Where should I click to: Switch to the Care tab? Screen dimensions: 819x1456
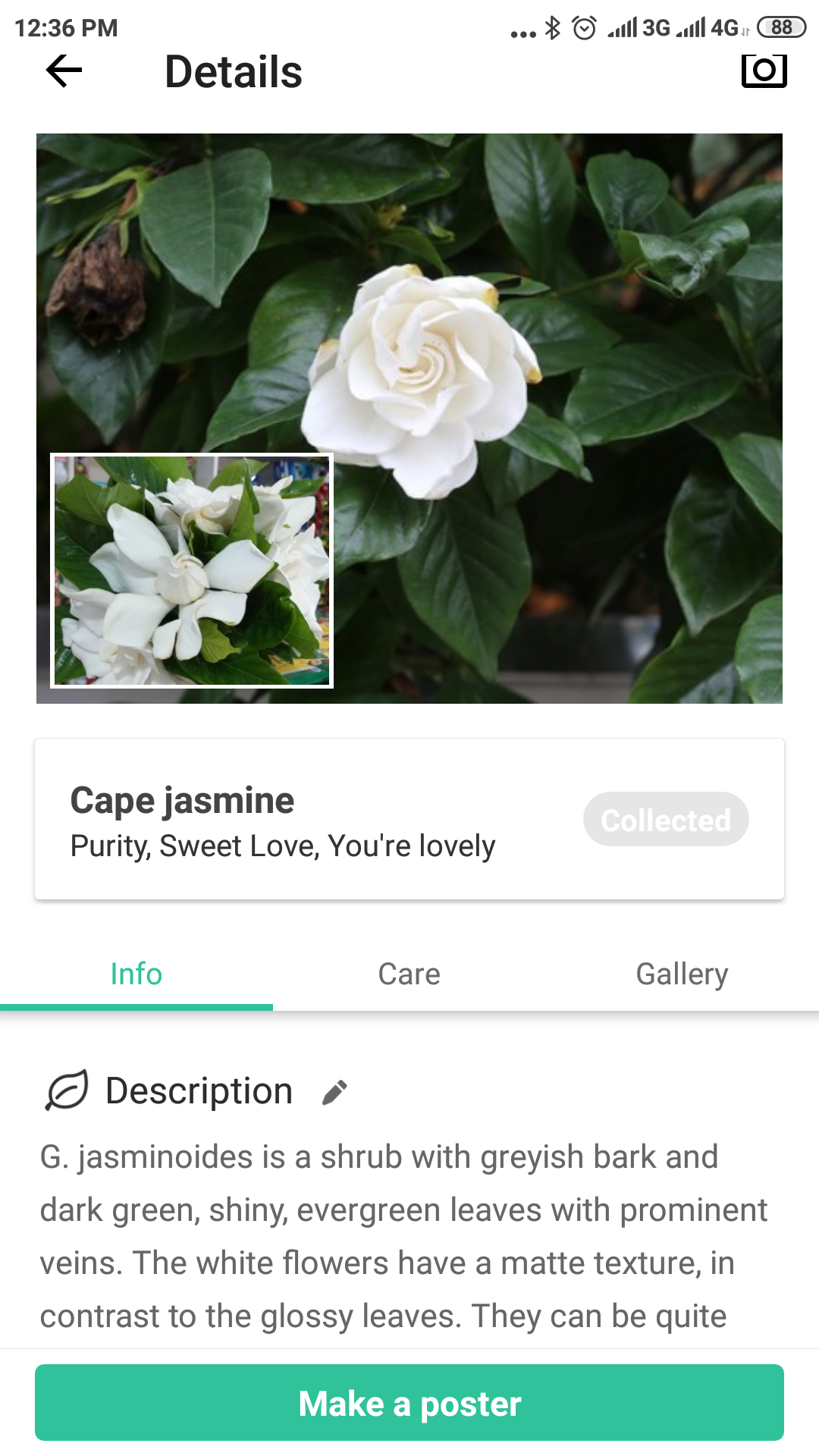tap(409, 974)
